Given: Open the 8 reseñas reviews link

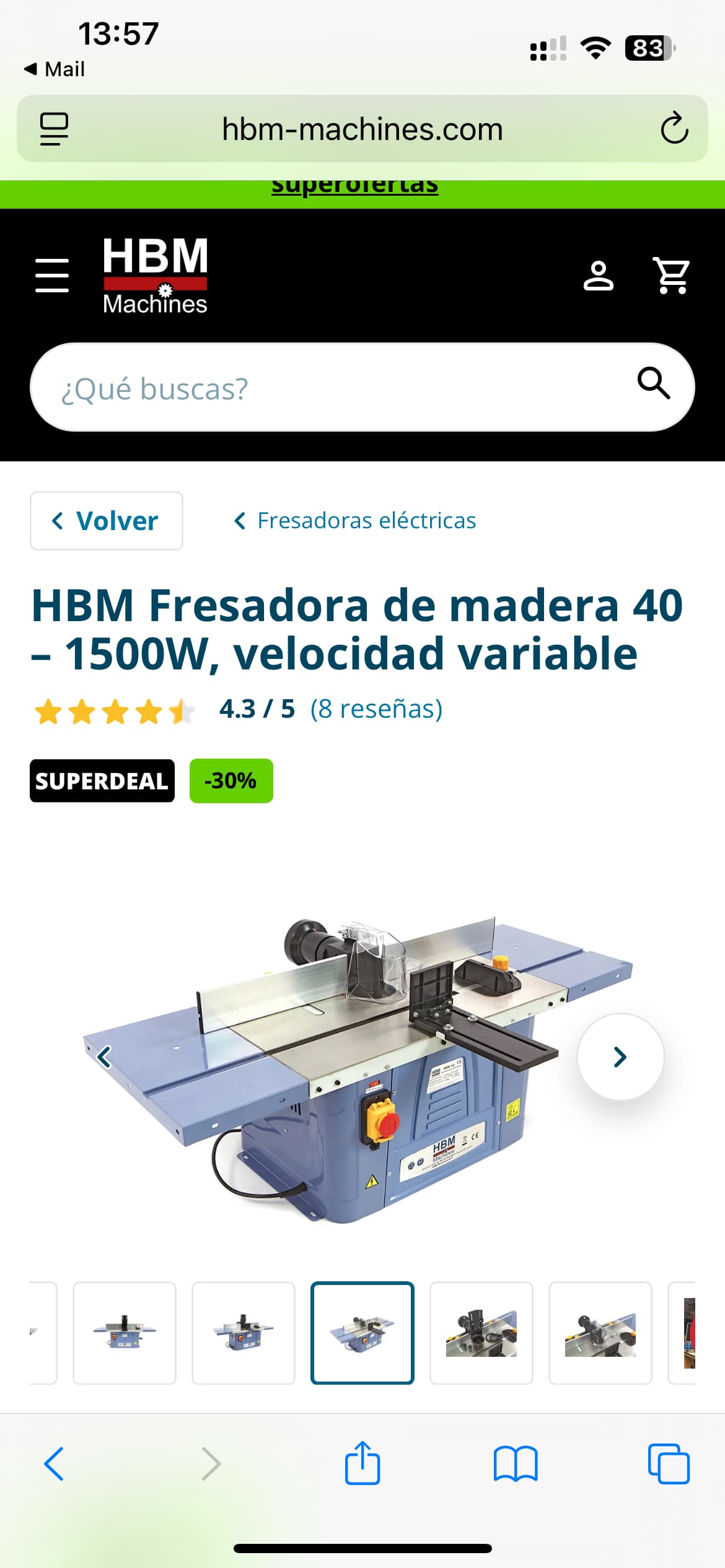Looking at the screenshot, I should click(x=376, y=709).
